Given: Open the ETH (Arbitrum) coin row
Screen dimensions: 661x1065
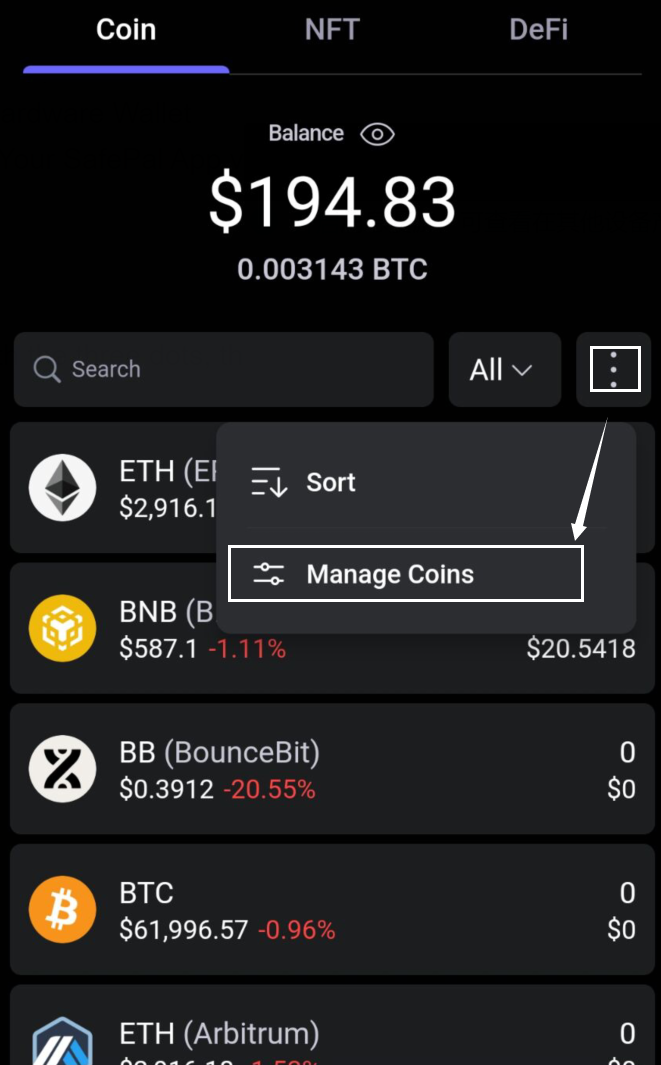Looking at the screenshot, I should point(330,1035).
